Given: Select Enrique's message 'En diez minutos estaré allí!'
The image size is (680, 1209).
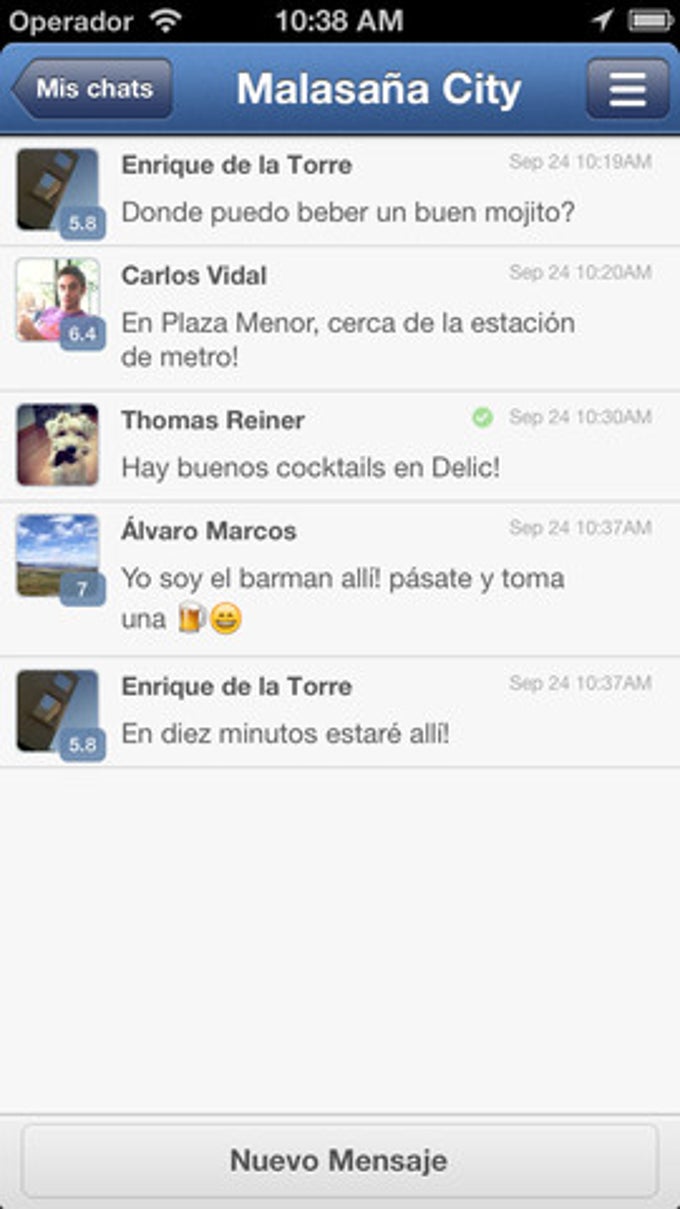Looking at the screenshot, I should point(285,733).
